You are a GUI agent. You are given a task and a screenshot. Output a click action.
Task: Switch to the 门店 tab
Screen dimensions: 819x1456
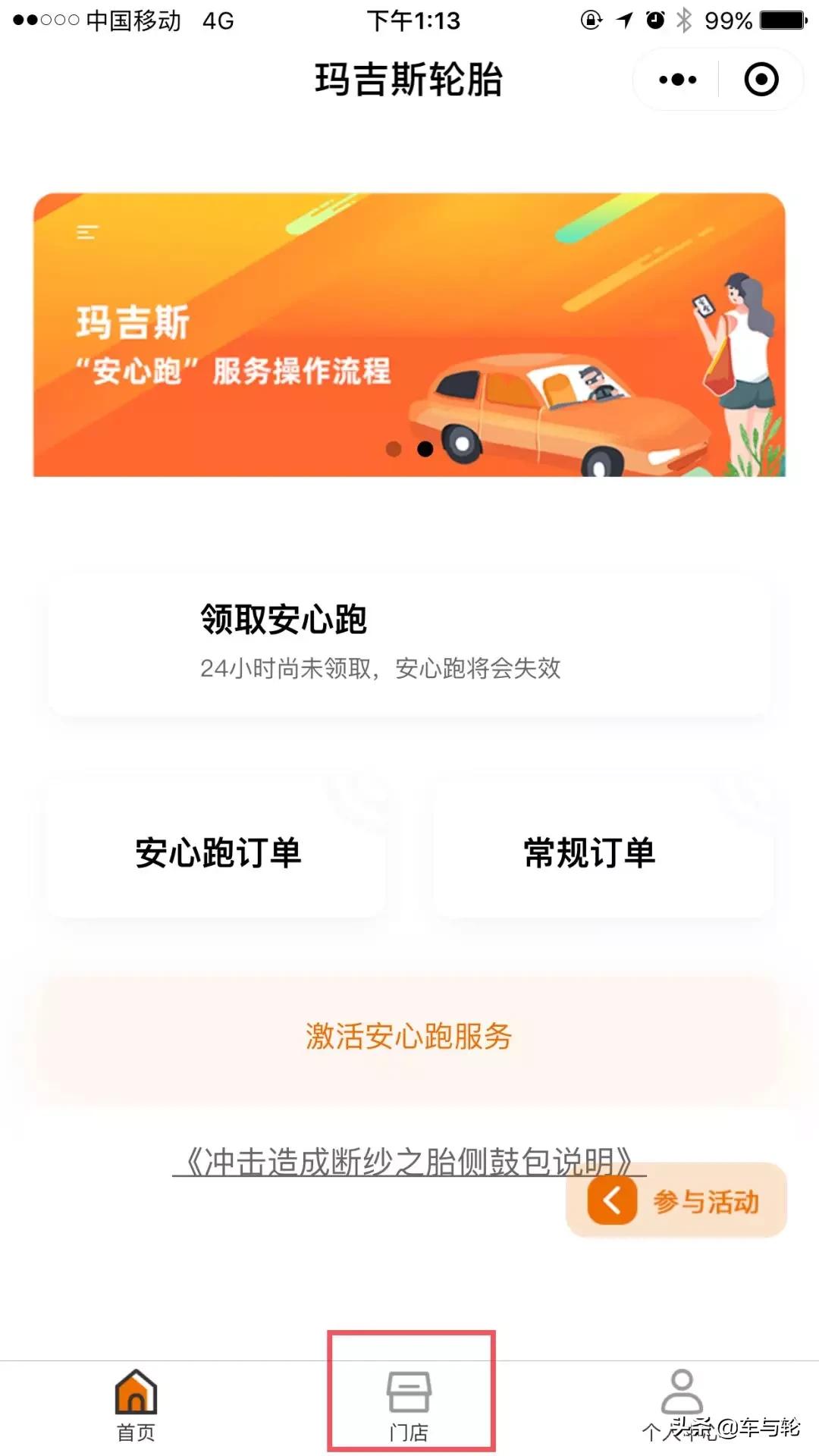[x=409, y=1407]
